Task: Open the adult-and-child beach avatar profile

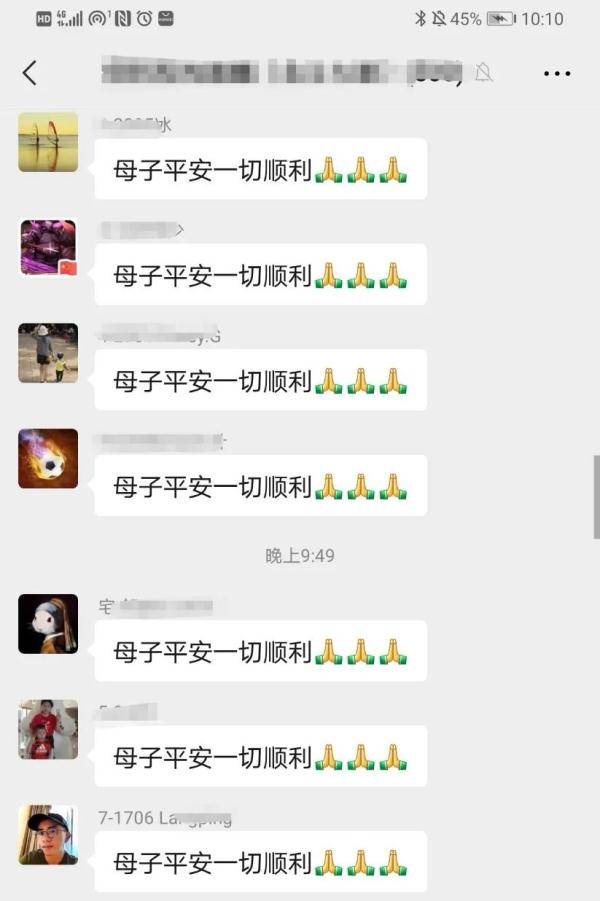Action: pyautogui.click(x=48, y=353)
